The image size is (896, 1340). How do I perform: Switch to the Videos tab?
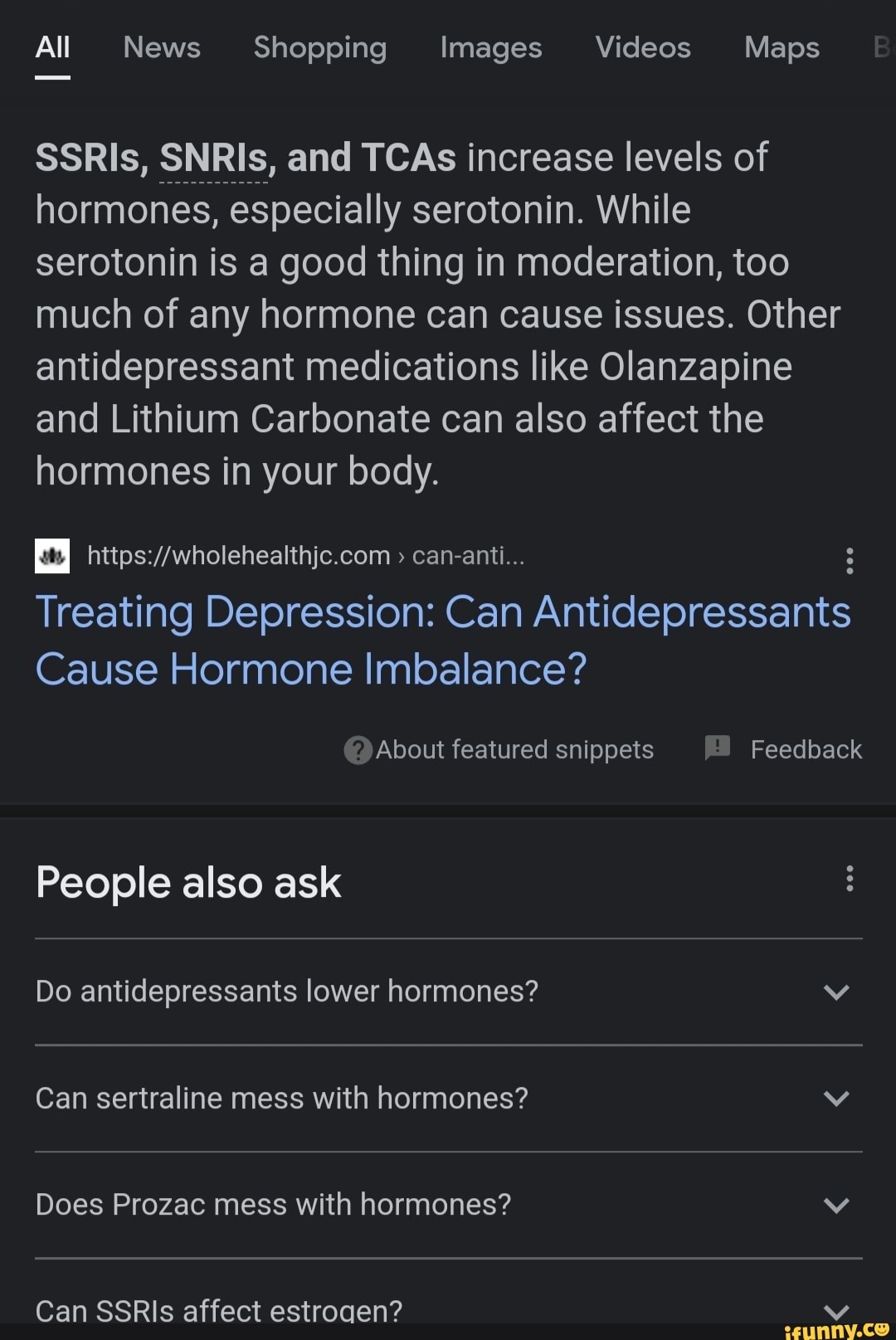pos(642,47)
